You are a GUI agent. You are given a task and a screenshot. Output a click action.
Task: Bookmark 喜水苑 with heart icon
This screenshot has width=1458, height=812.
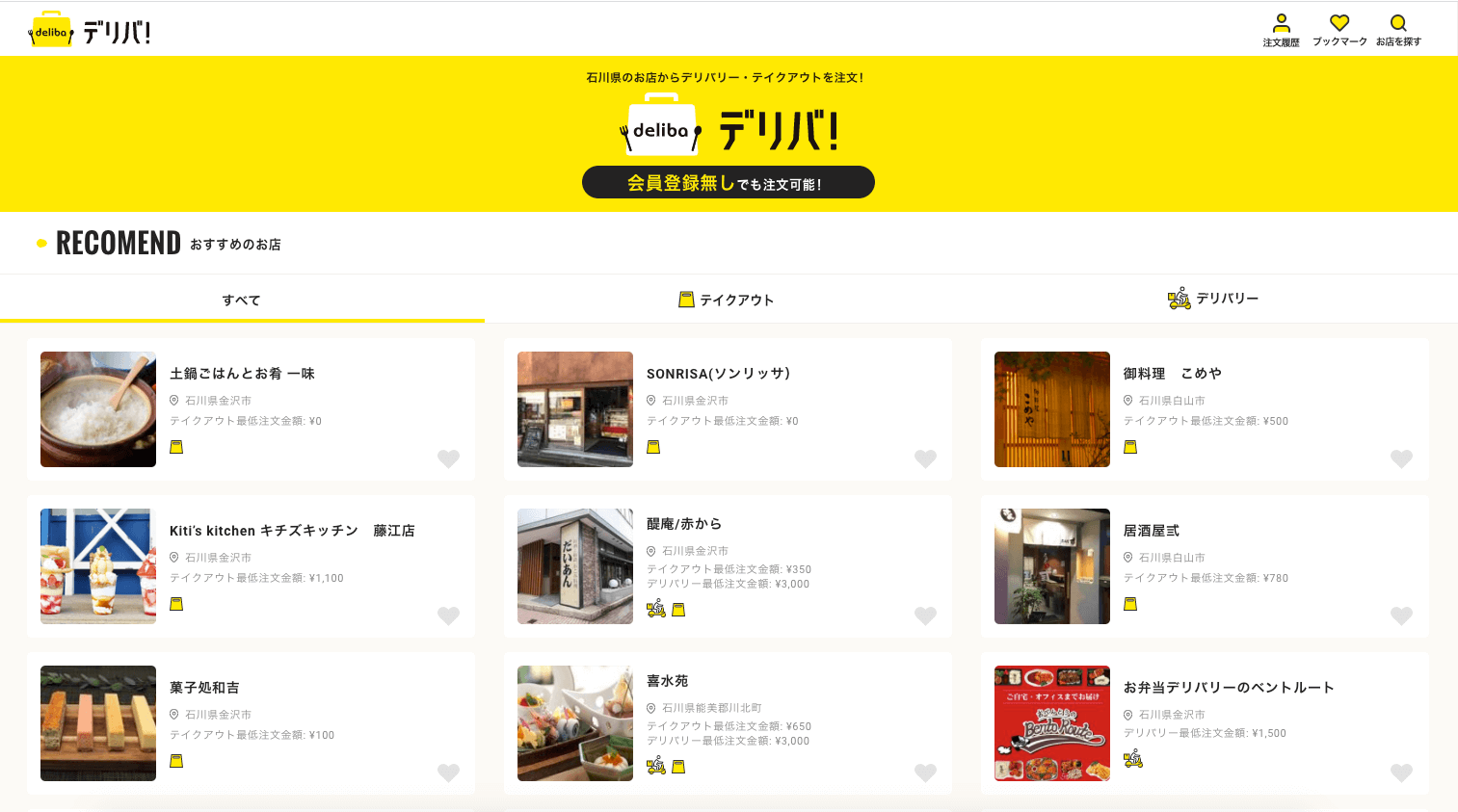coord(925,773)
